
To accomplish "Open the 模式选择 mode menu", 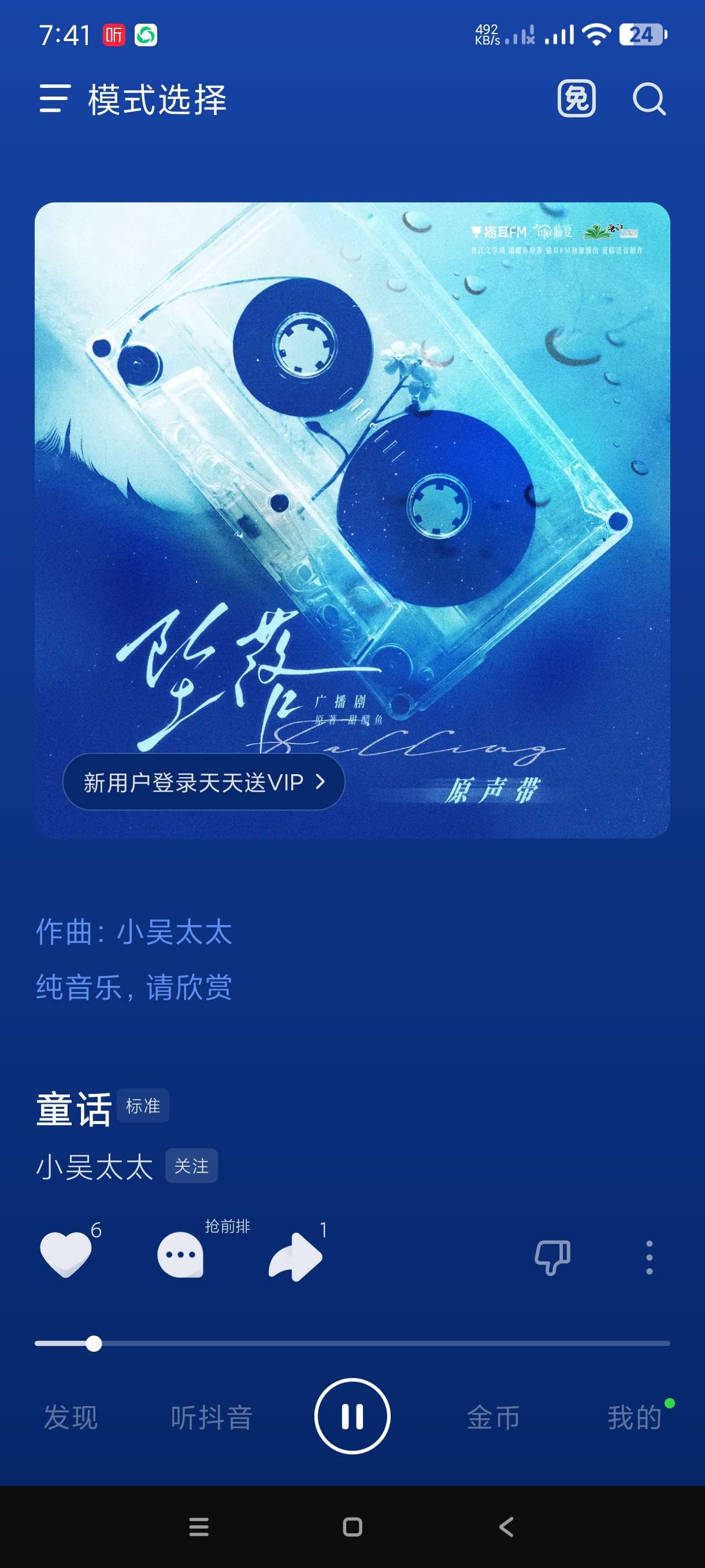I will 132,99.
